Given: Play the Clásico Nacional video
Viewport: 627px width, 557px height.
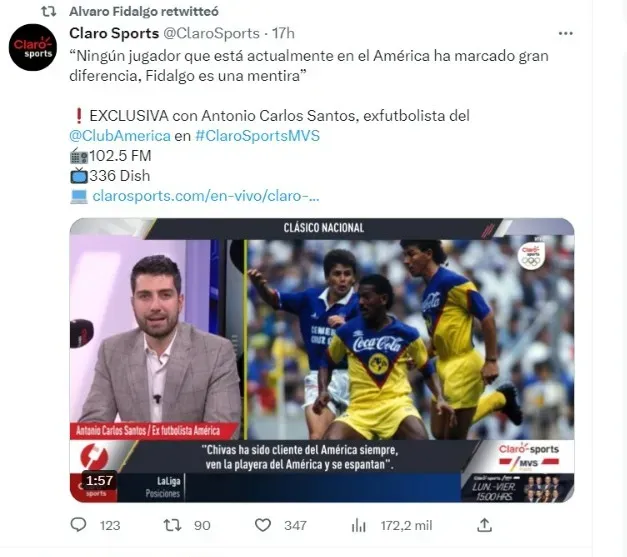Looking at the screenshot, I should click(x=321, y=360).
